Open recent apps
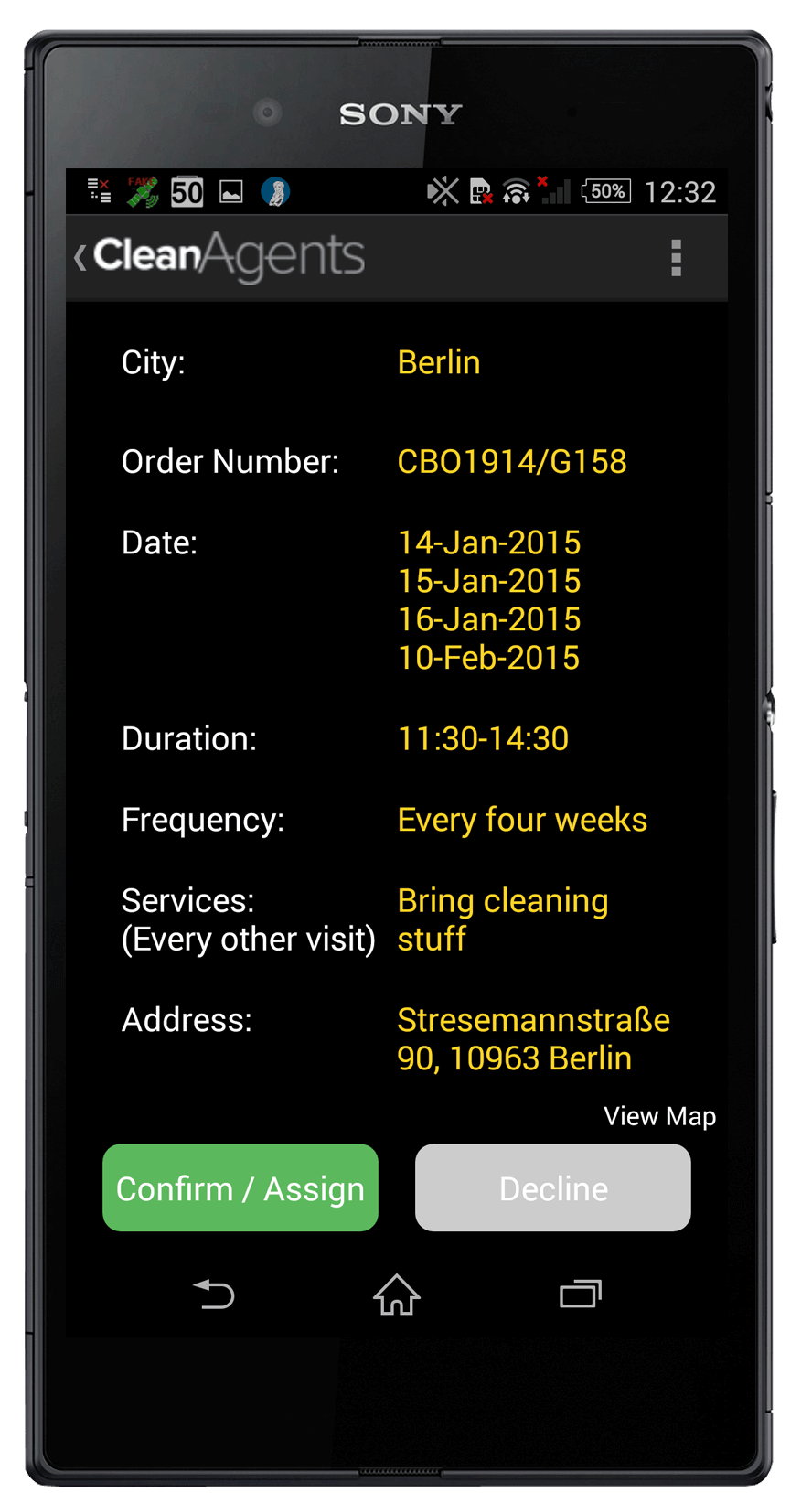Screen dimensions: 812x1504 click(580, 1295)
